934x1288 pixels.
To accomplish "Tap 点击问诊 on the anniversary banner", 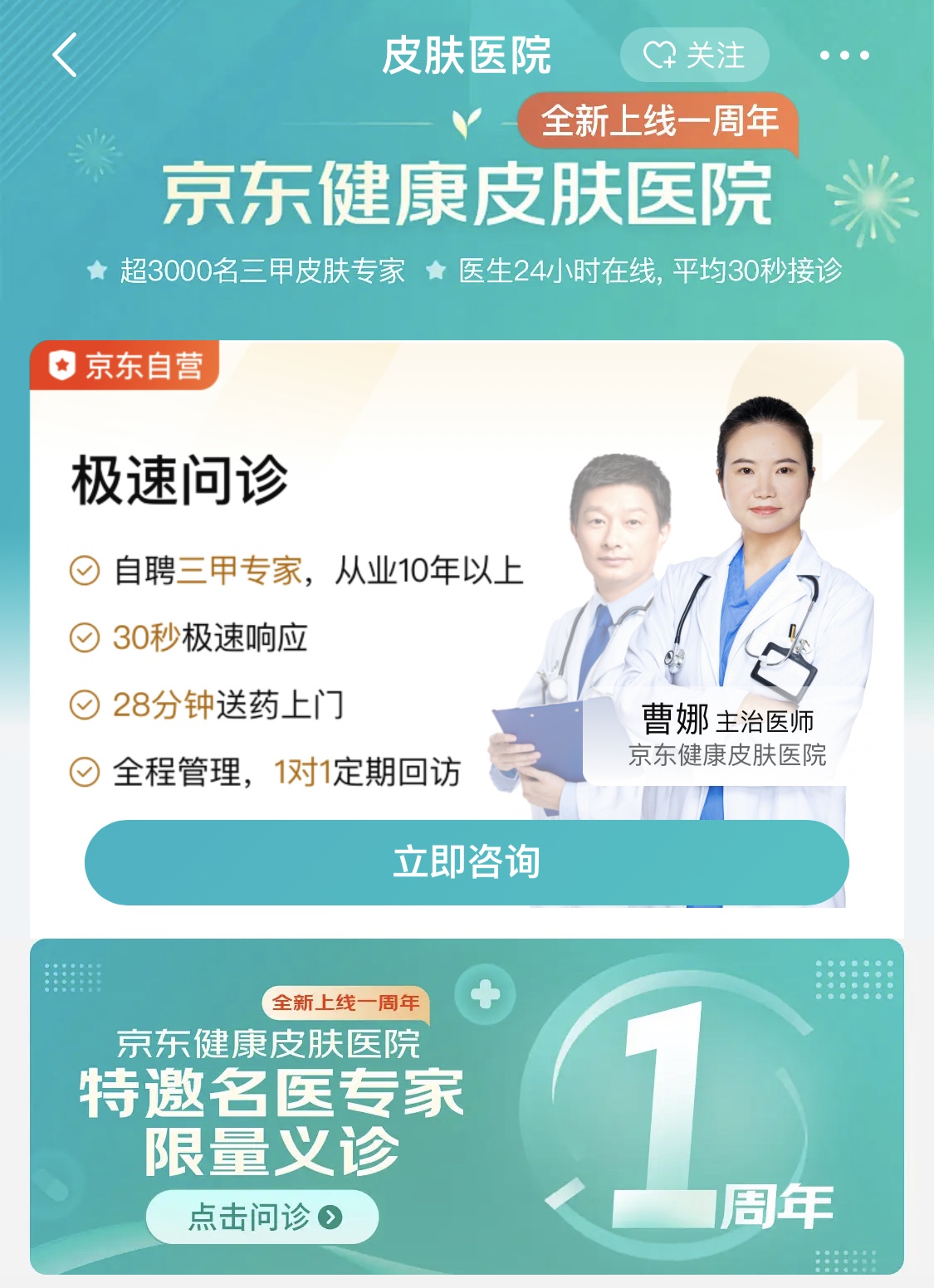I will click(262, 1217).
